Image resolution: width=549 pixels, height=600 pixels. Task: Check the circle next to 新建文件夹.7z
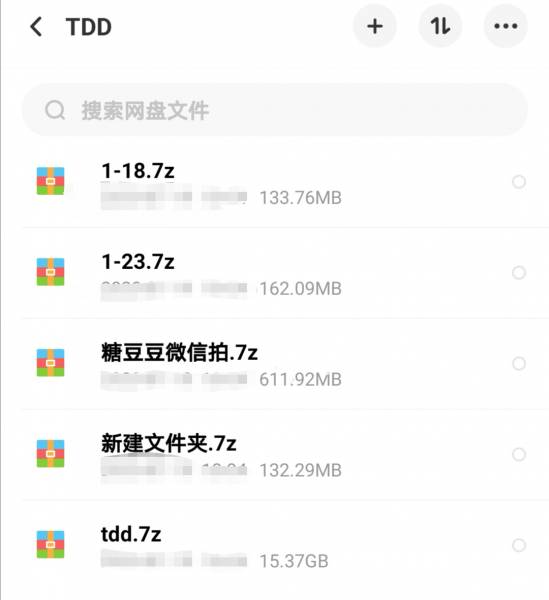click(519, 455)
